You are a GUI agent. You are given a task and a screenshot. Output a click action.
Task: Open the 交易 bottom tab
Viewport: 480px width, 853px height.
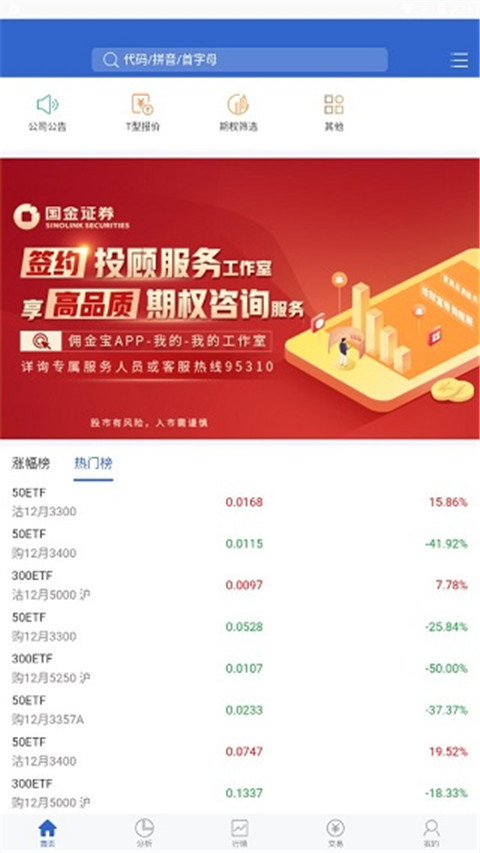tap(336, 833)
